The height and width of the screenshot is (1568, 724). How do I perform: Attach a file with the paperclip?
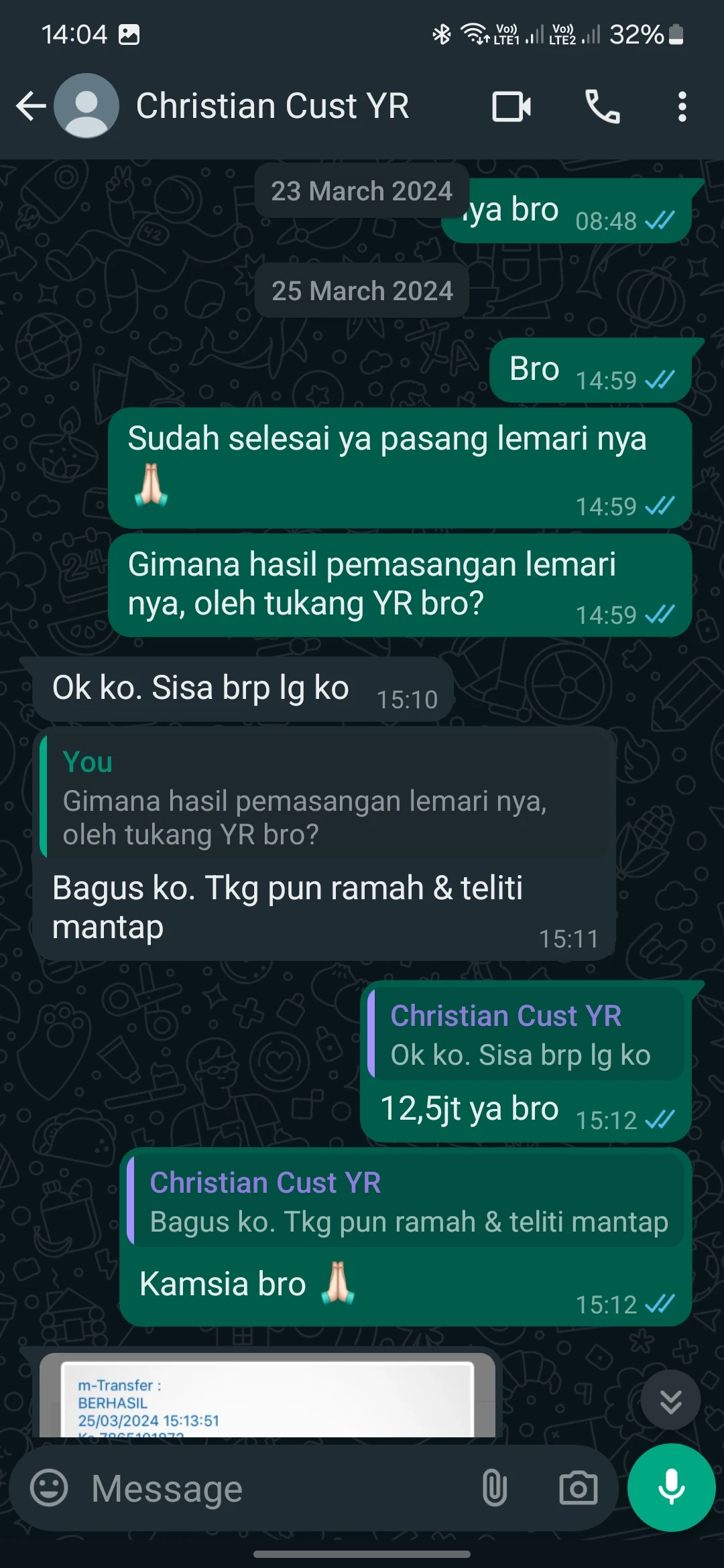[x=494, y=1488]
